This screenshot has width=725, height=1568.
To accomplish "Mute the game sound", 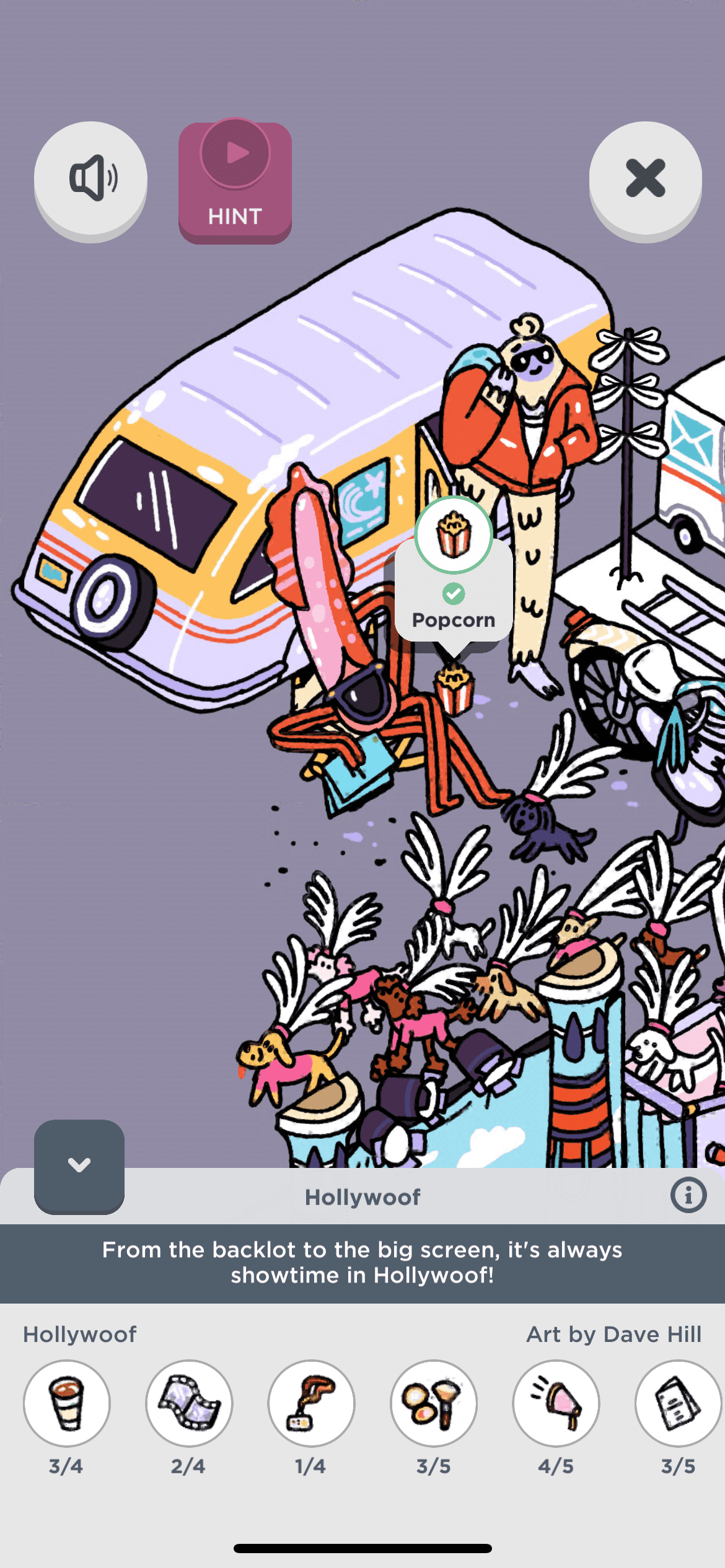I will [x=90, y=179].
